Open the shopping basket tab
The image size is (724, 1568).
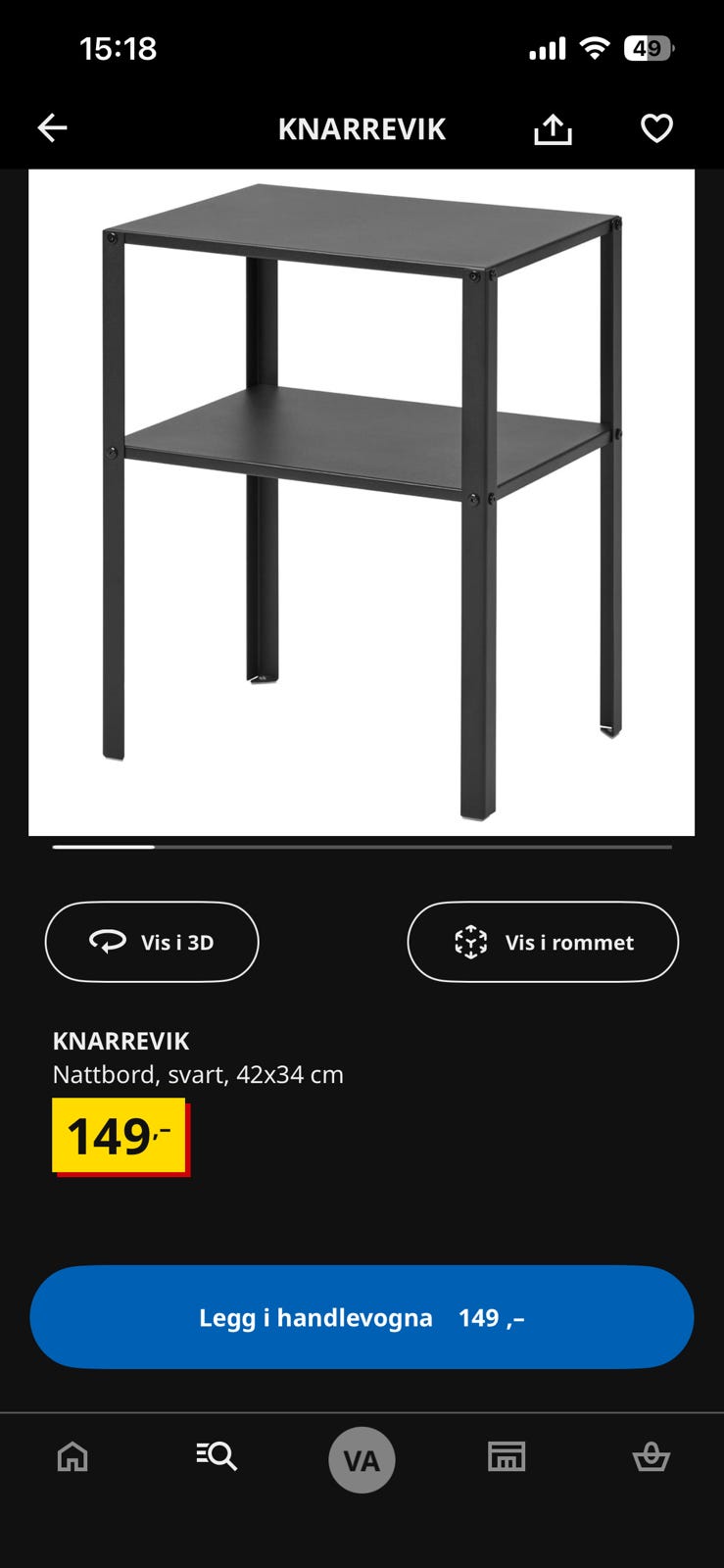point(651,1457)
